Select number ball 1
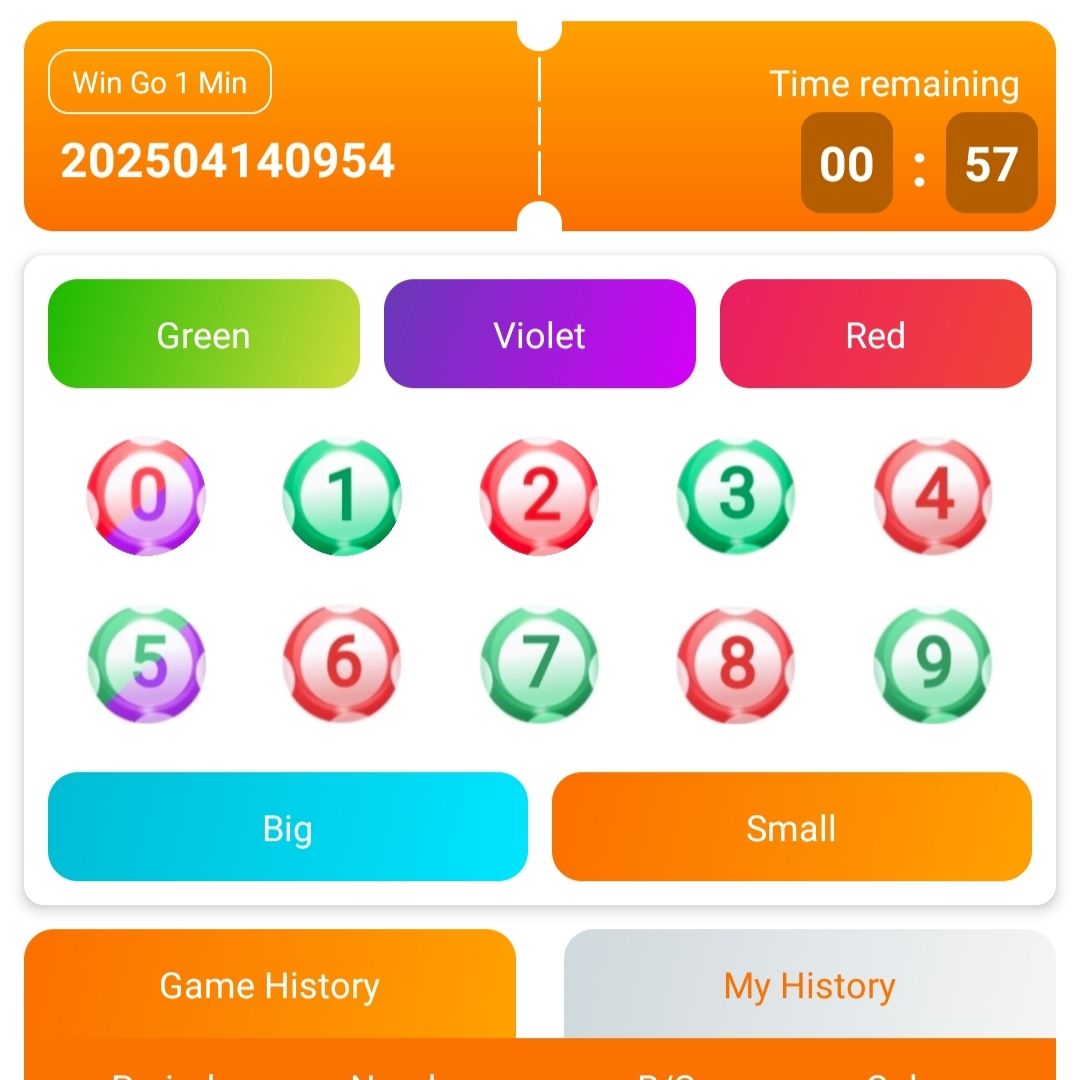Screen dimensions: 1080x1080 tap(342, 496)
